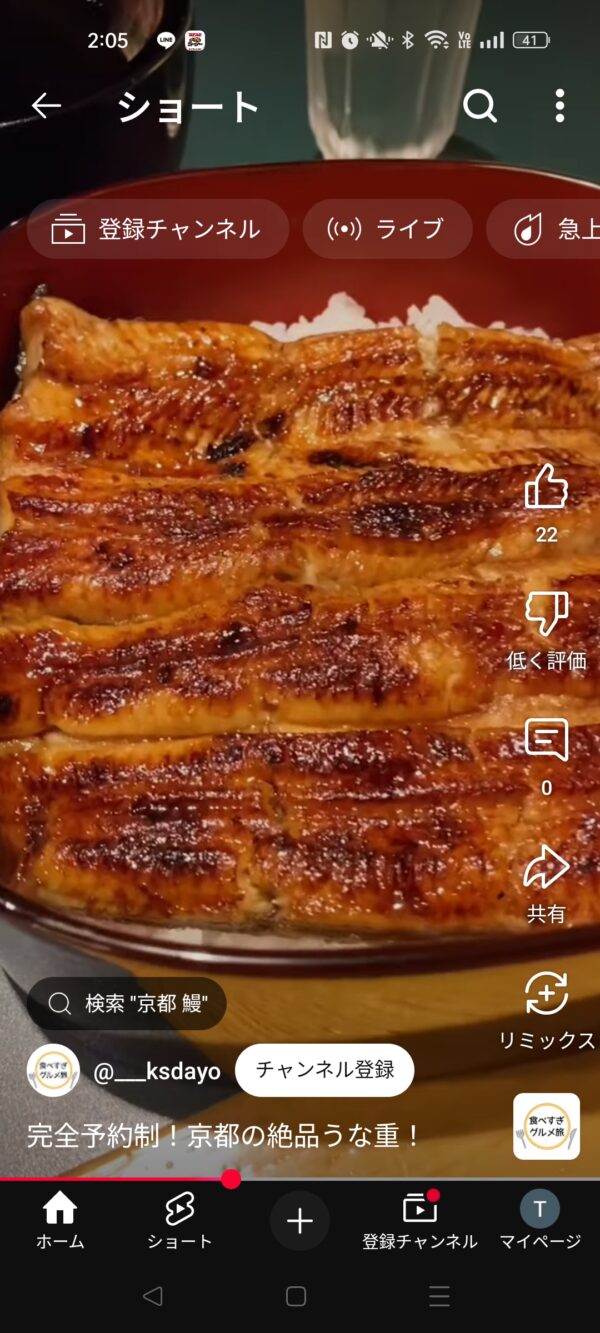The height and width of the screenshot is (1333, 600).
Task: Open the @___ksdayo channel
Action: click(x=156, y=1071)
